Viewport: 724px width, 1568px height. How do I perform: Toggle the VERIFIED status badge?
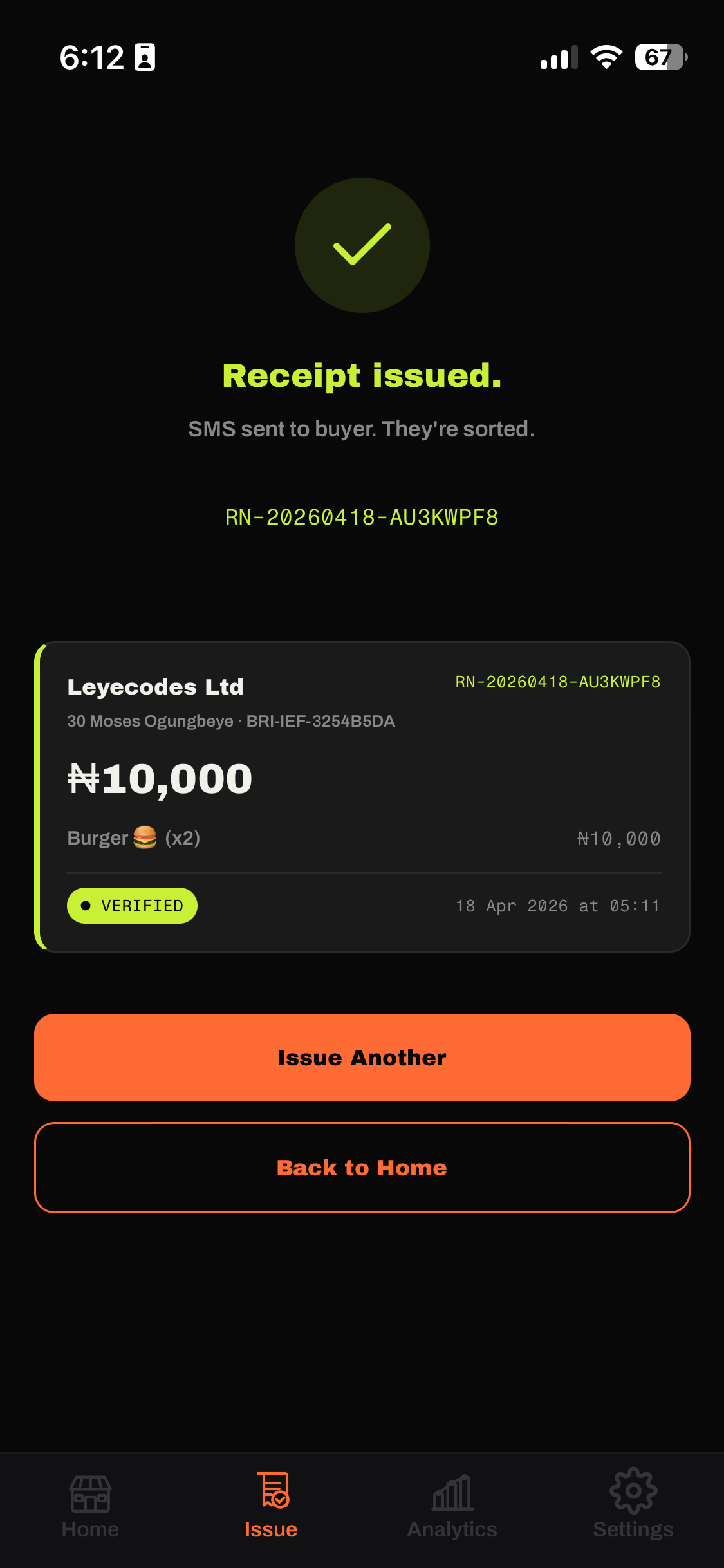[132, 905]
